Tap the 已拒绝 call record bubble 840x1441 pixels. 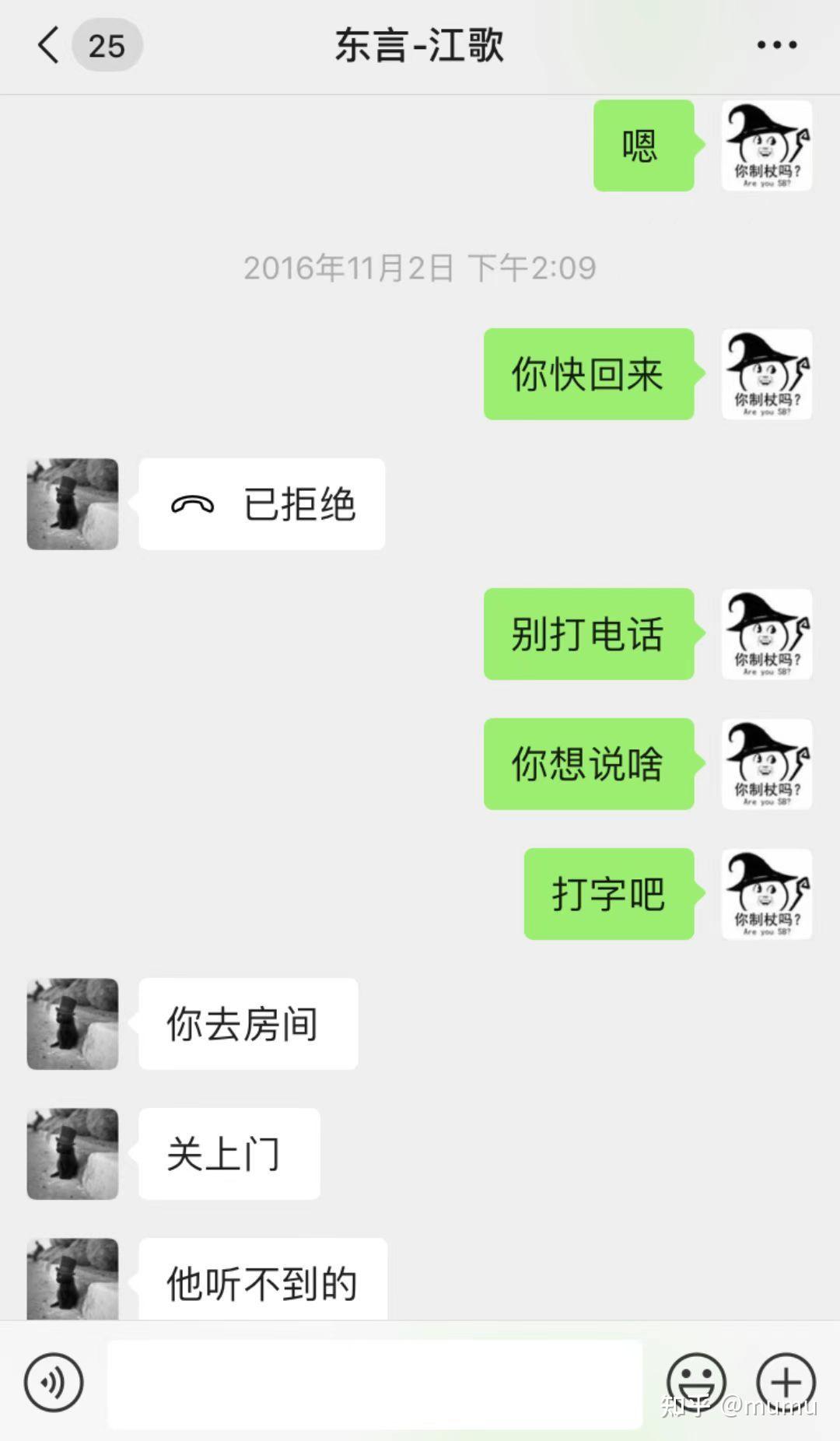(x=261, y=503)
